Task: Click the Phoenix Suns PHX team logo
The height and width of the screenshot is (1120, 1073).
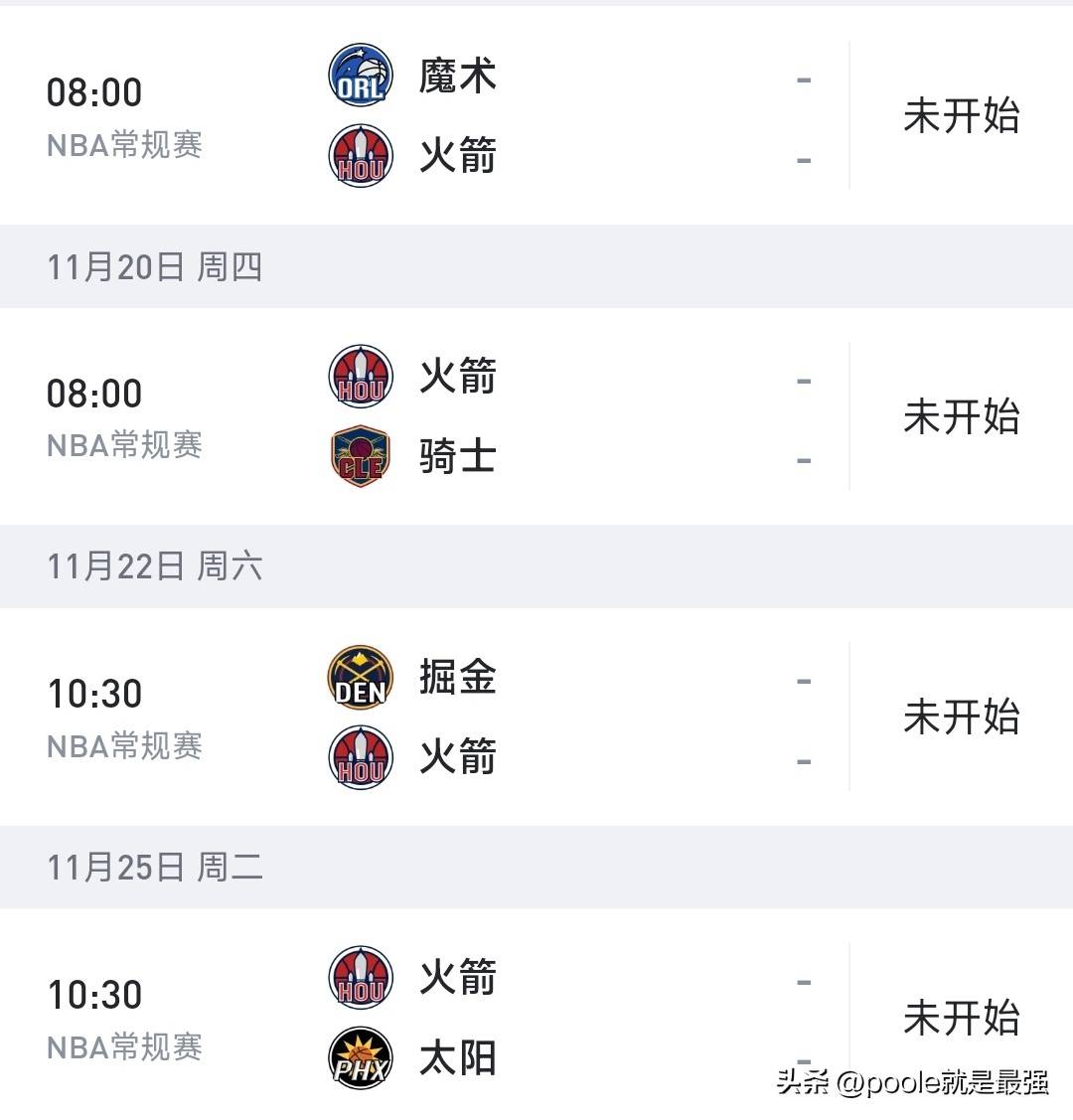Action: click(359, 1058)
